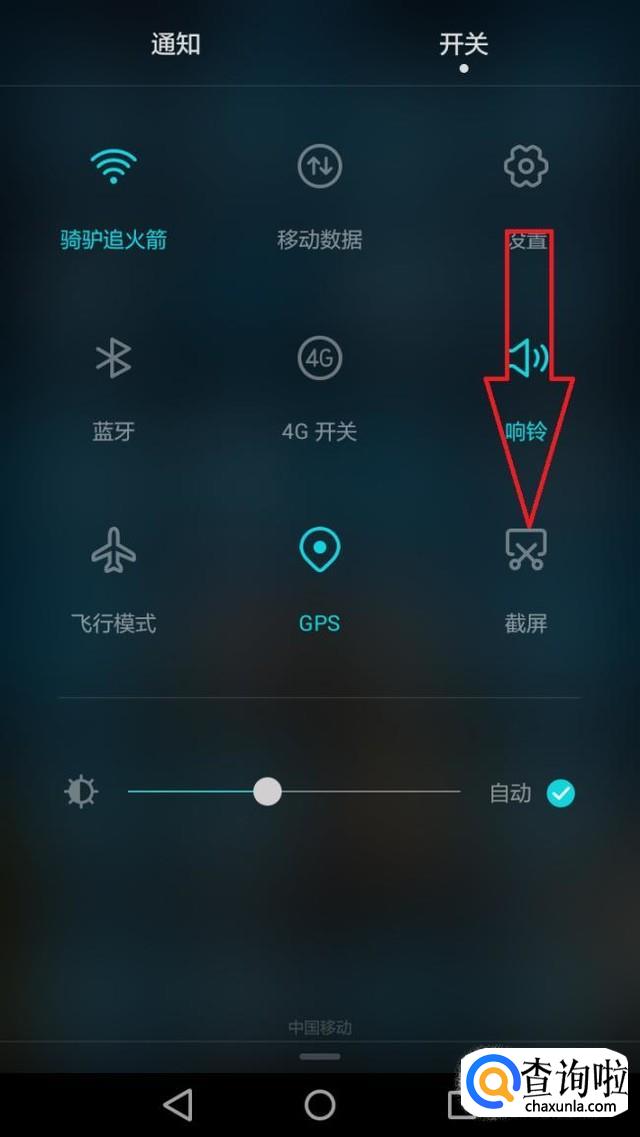The height and width of the screenshot is (1137, 640).
Task: Switch to the 通知 tab
Action: click(176, 44)
